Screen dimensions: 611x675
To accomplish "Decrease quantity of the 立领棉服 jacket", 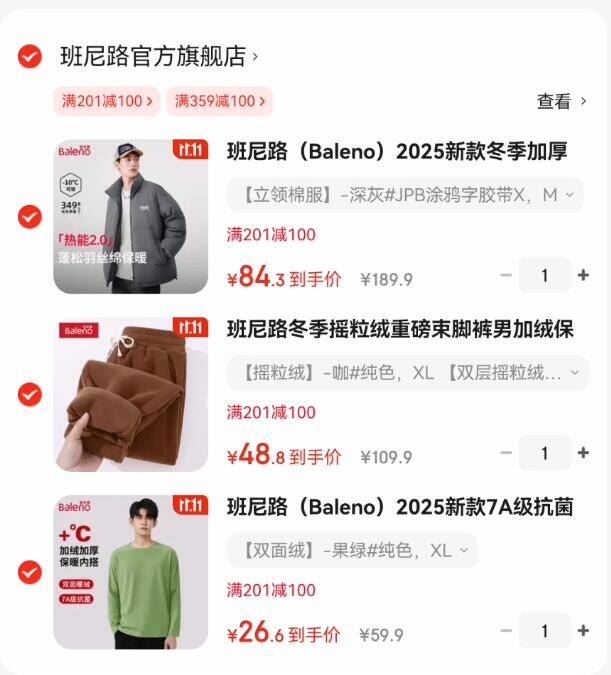I will [506, 275].
